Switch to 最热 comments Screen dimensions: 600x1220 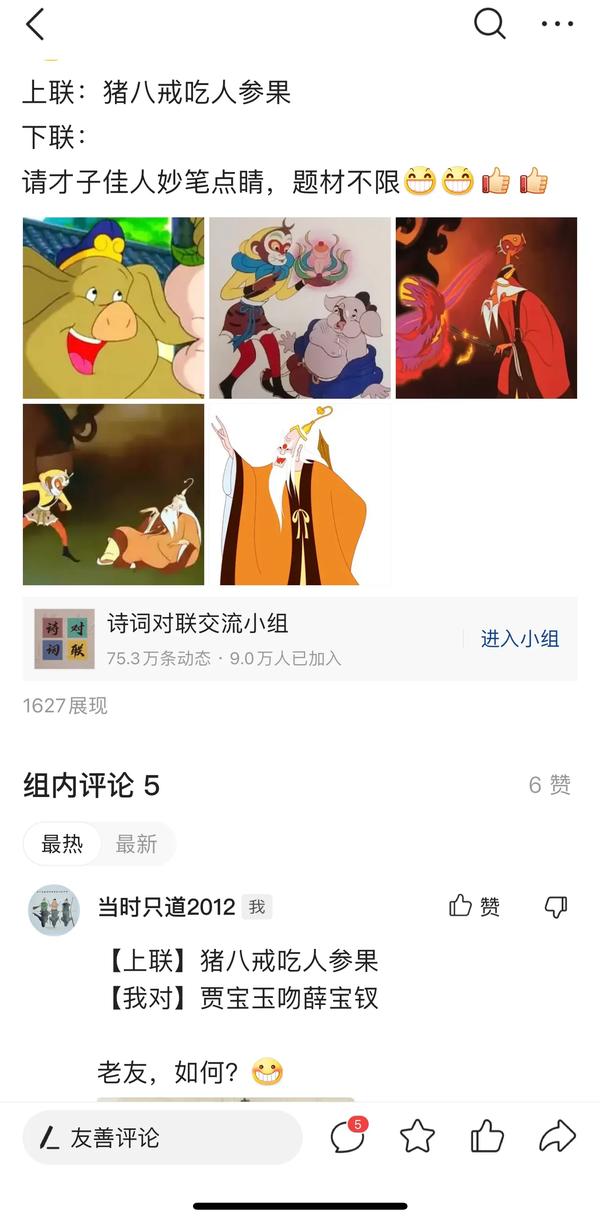coord(62,844)
